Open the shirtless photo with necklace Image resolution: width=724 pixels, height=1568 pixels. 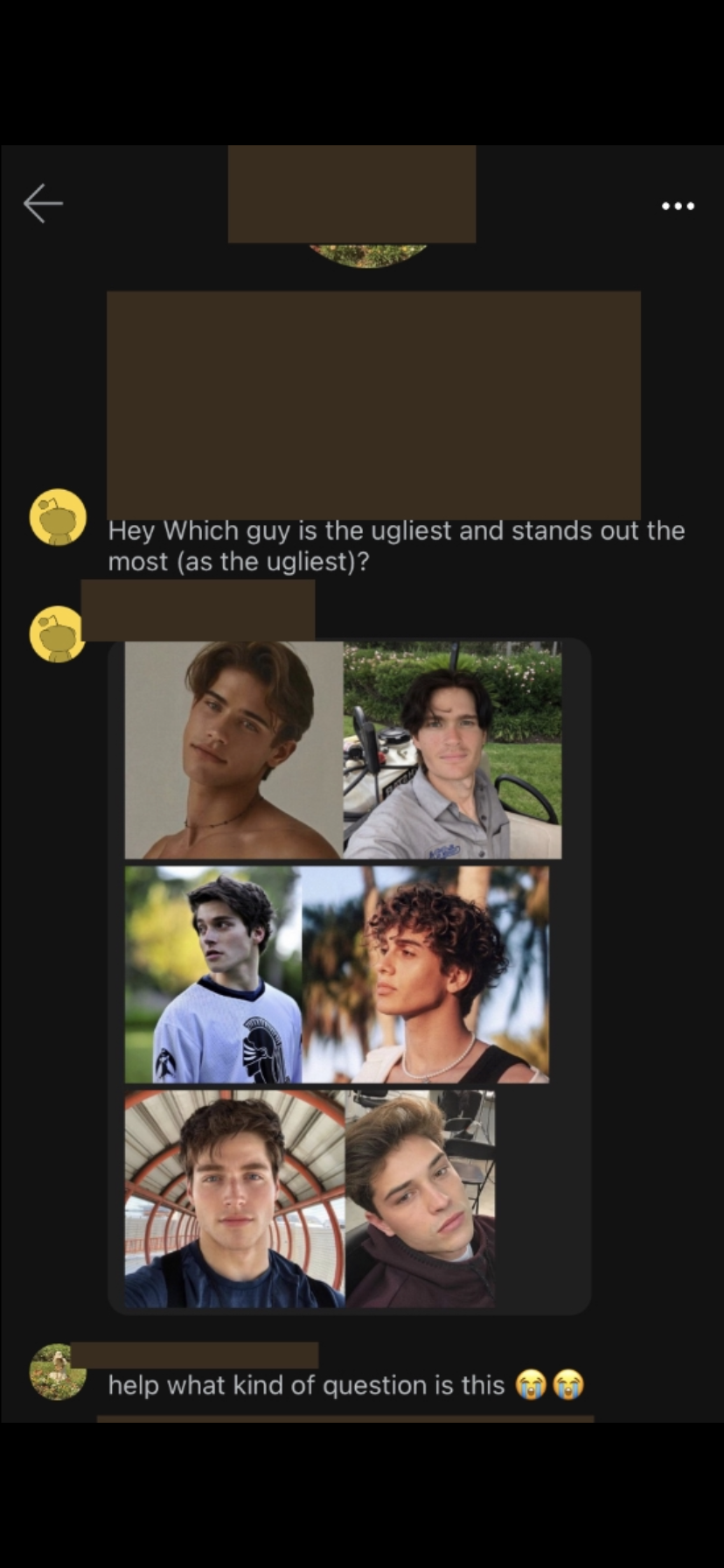[233, 750]
